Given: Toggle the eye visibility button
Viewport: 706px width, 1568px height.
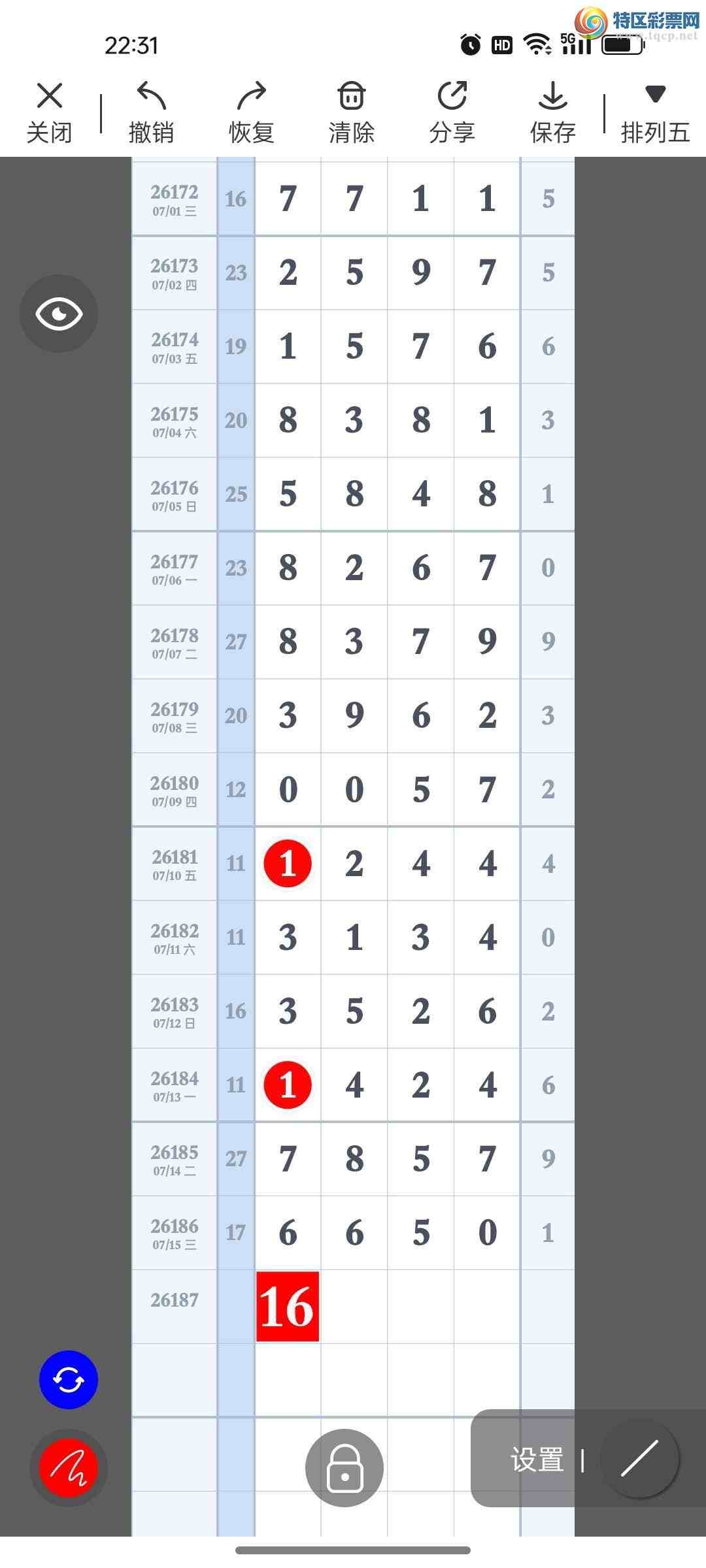Looking at the screenshot, I should click(x=59, y=314).
